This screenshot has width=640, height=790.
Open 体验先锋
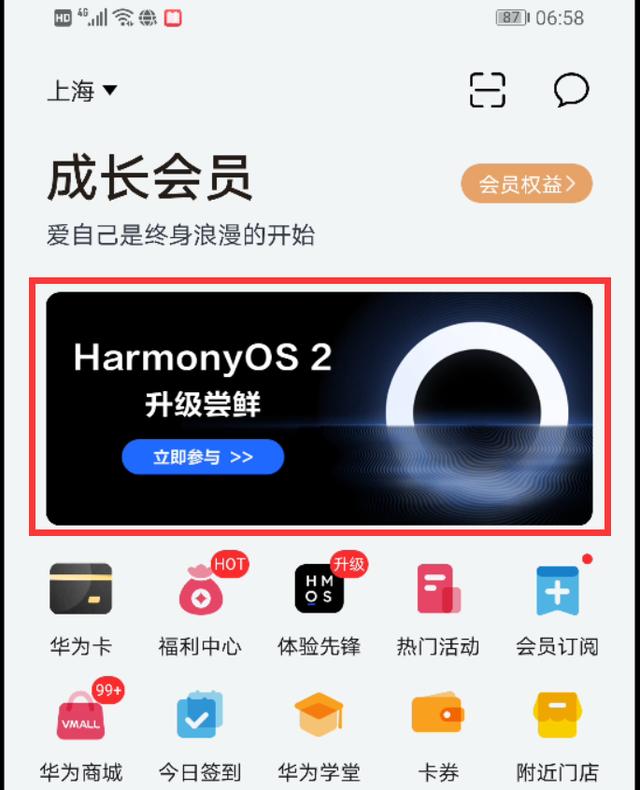click(x=319, y=603)
